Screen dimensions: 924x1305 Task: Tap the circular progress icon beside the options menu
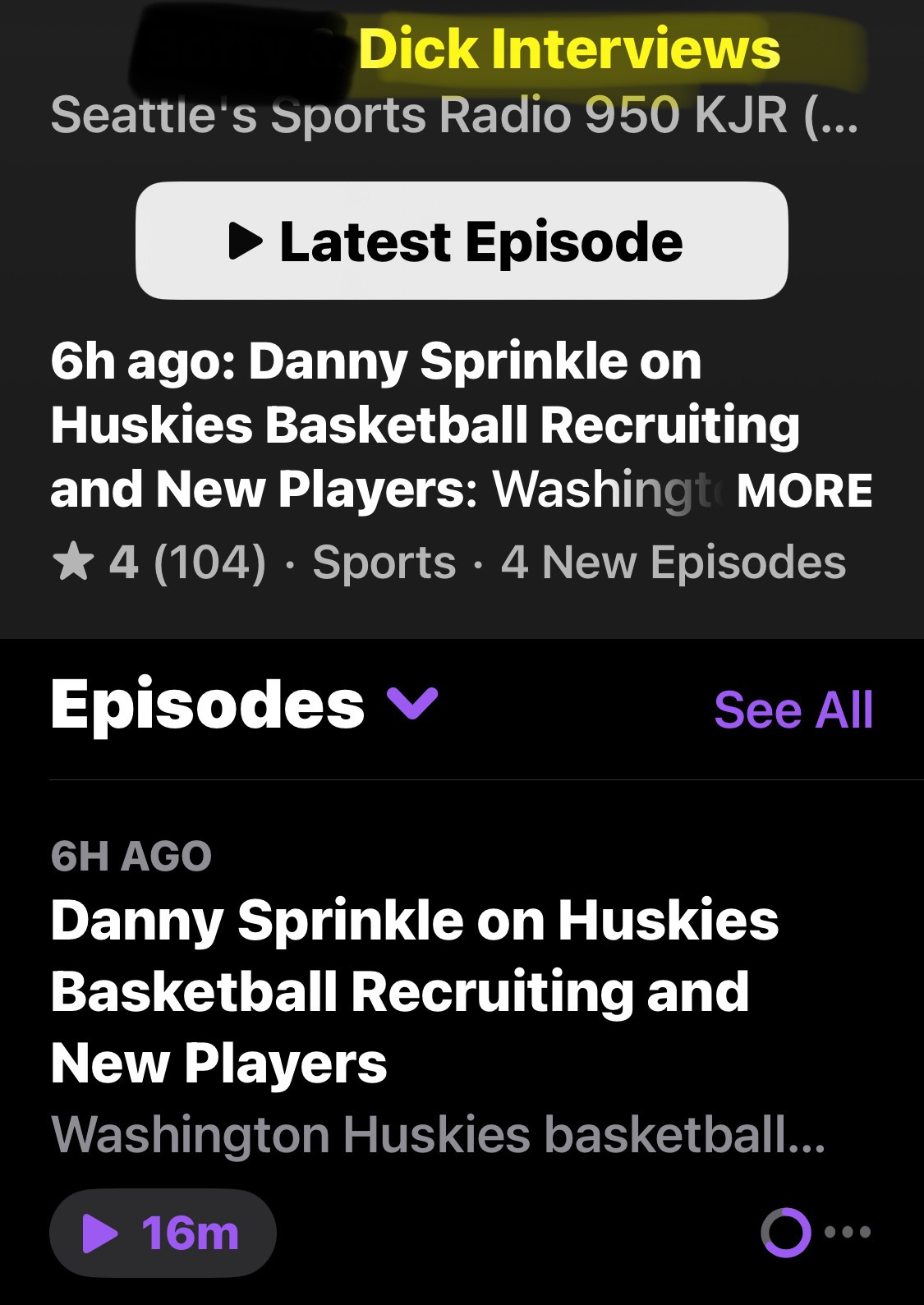click(x=785, y=1232)
